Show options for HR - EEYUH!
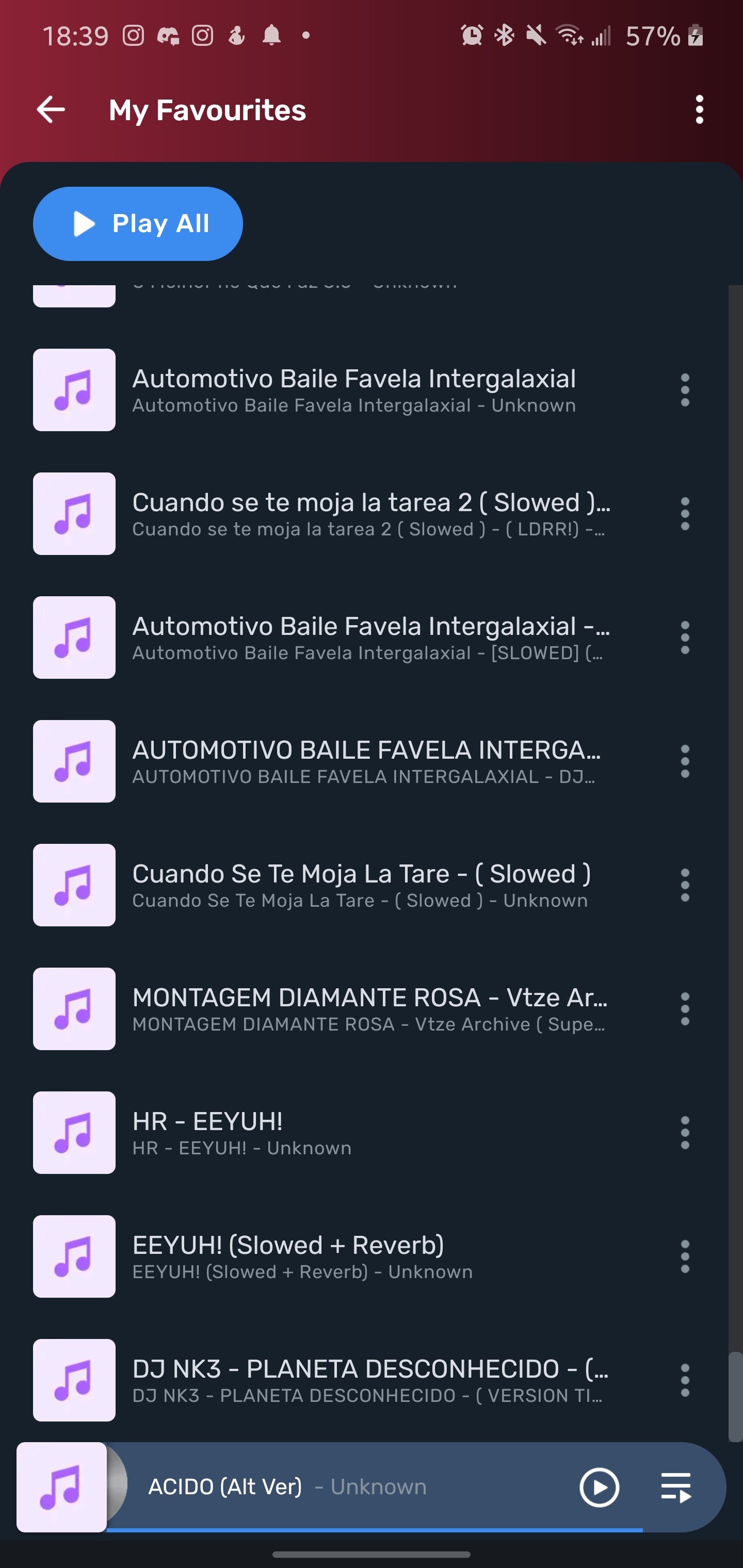743x1568 pixels. 685,1133
